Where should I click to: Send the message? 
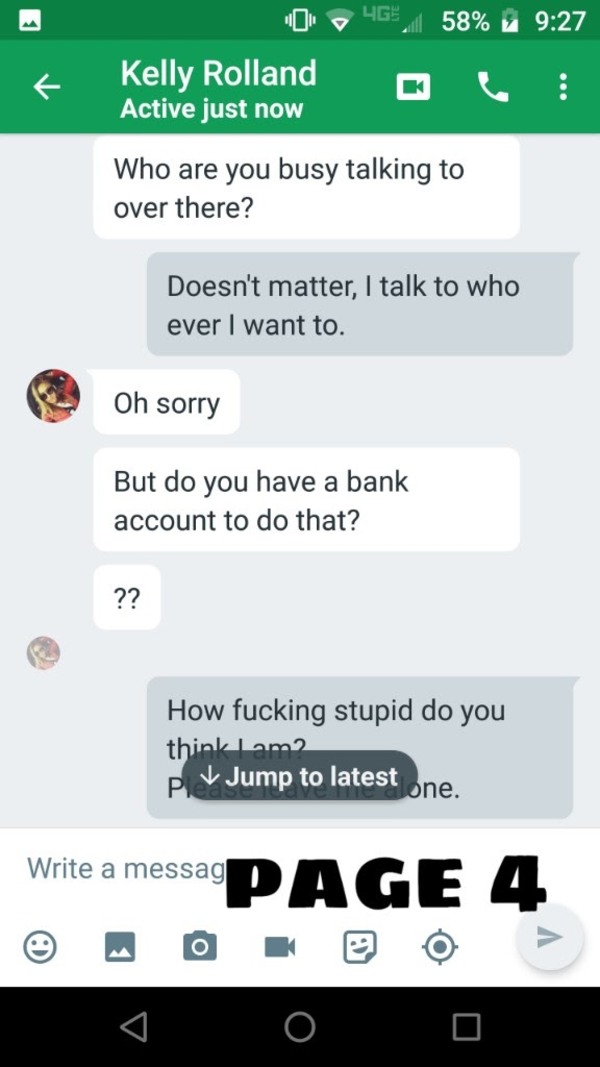pyautogui.click(x=549, y=937)
